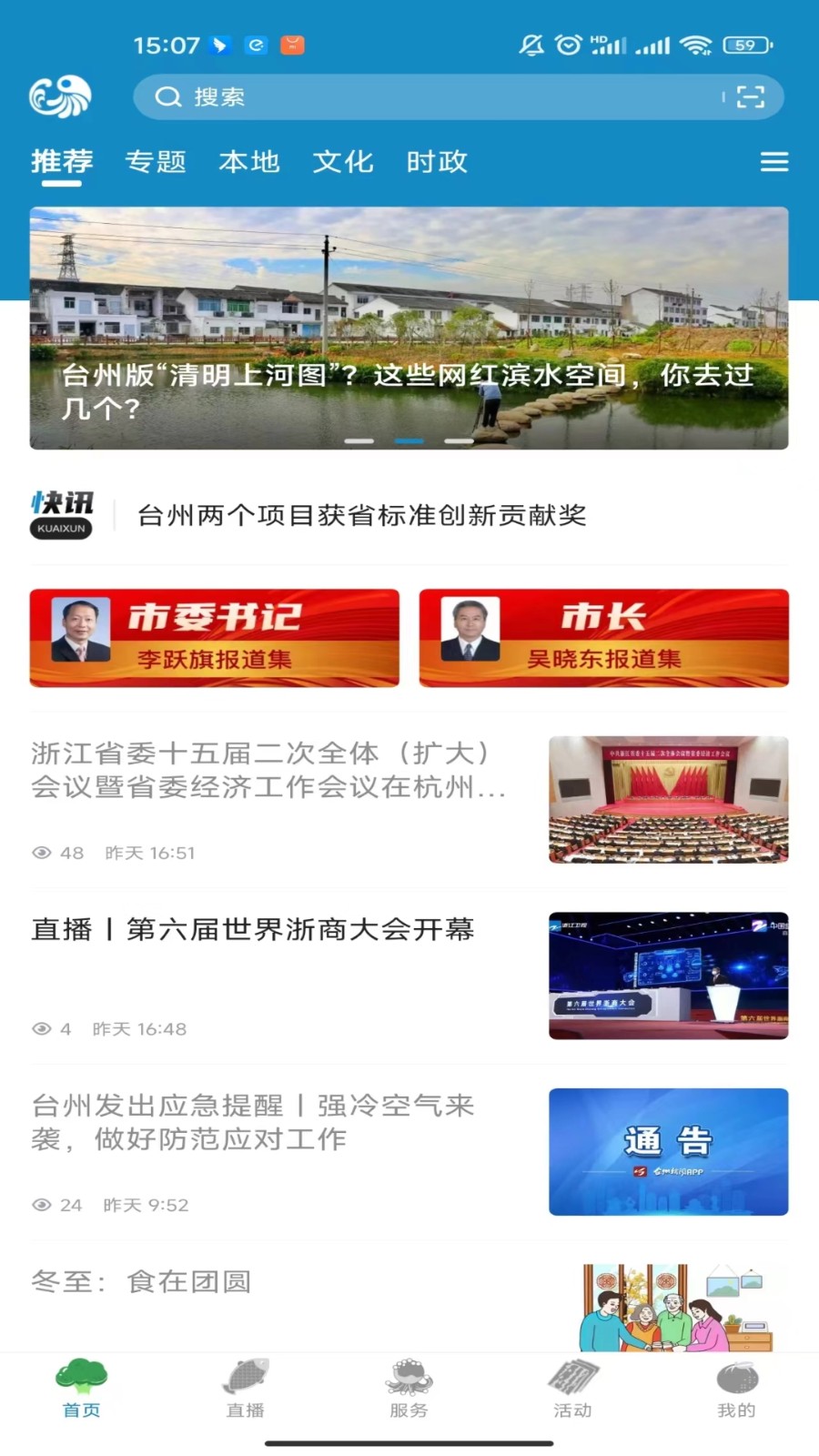The height and width of the screenshot is (1456, 819).
Task: Open 市委书记 李跃旗报道集
Action: [215, 638]
